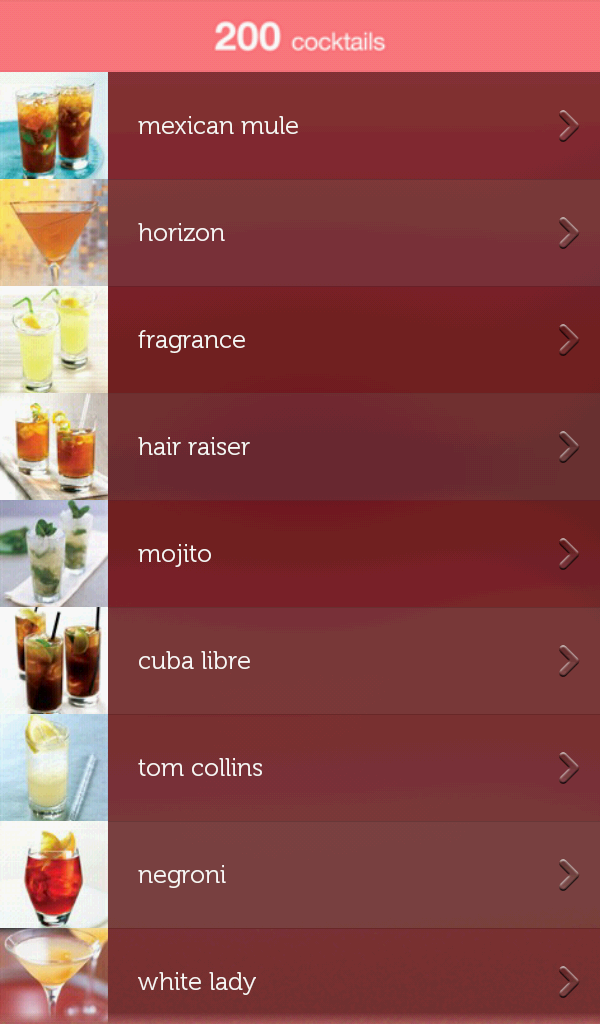This screenshot has width=600, height=1024.
Task: View the fragrance cocktail
Action: (x=300, y=340)
